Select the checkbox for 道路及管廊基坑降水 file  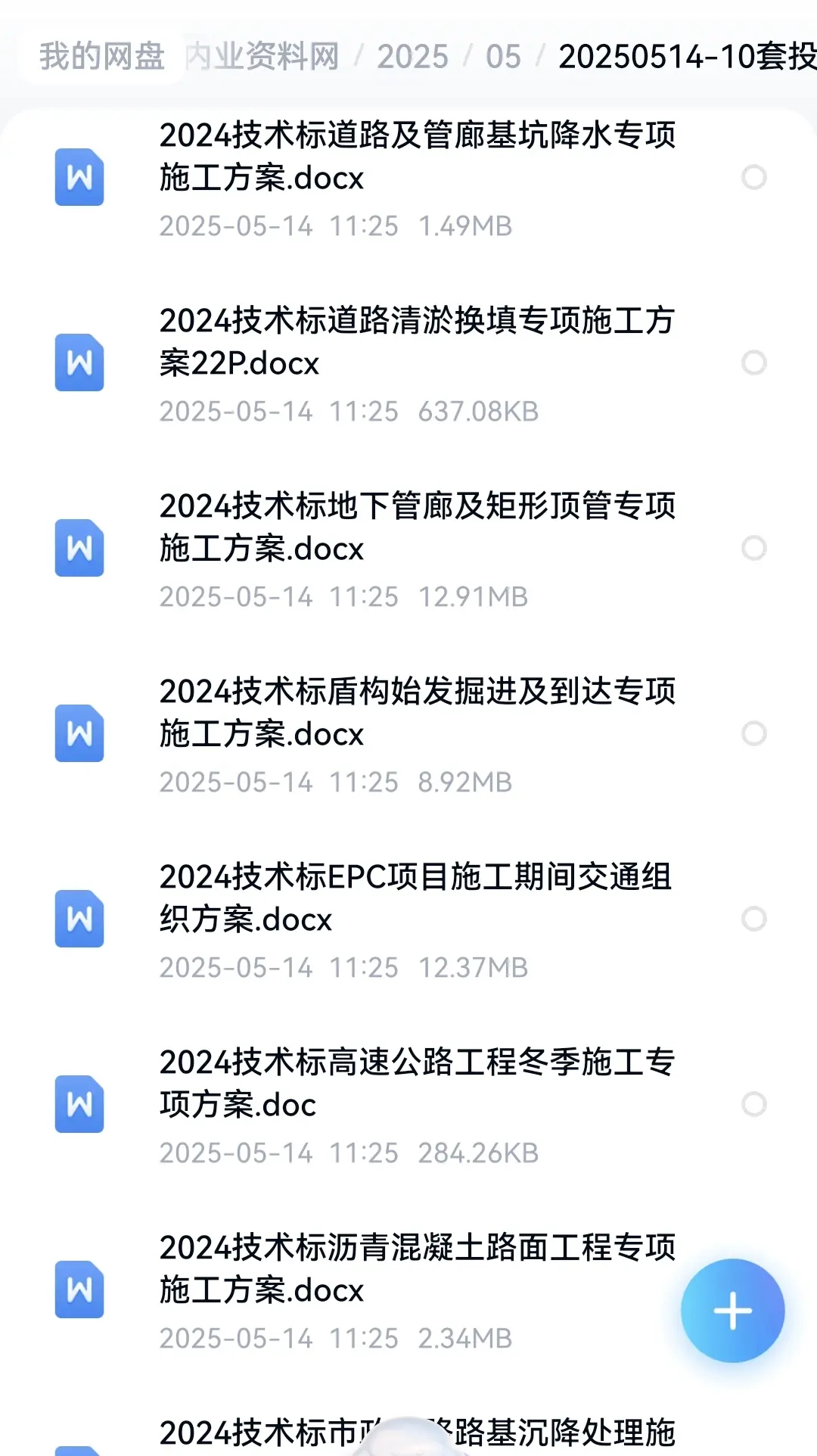754,177
